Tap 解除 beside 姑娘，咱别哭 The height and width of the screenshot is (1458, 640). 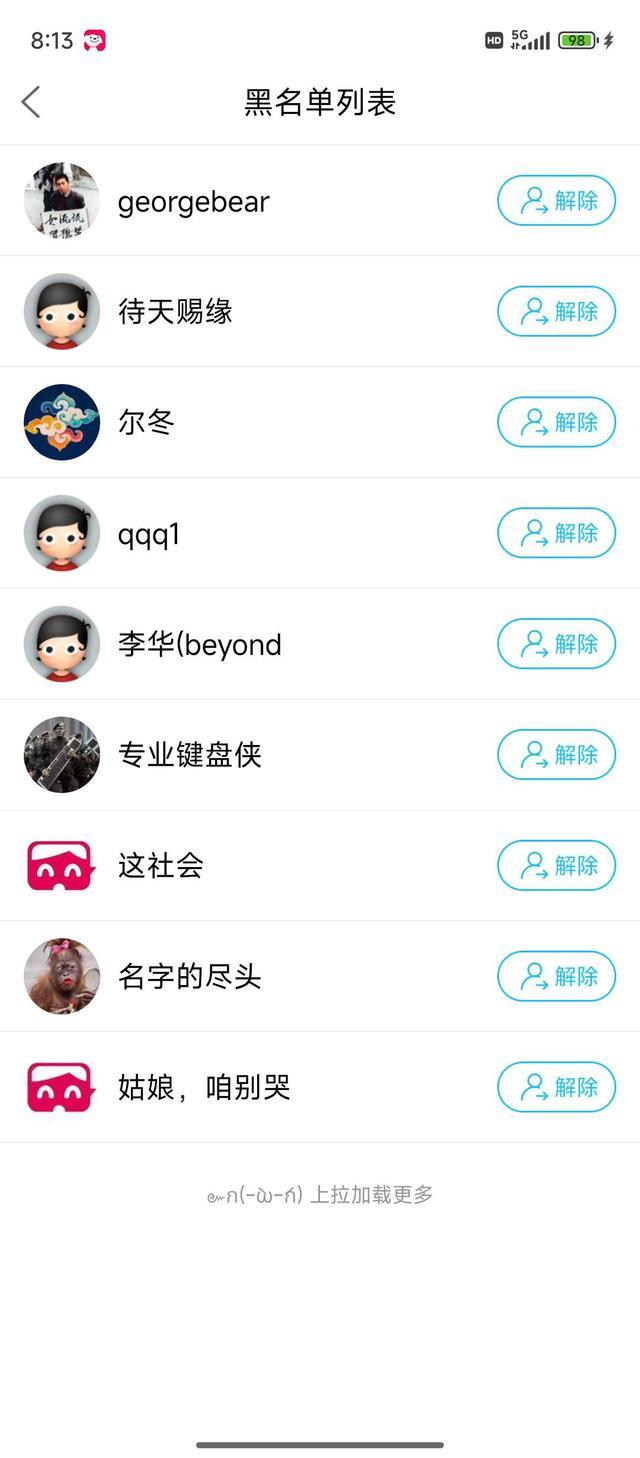point(556,1087)
